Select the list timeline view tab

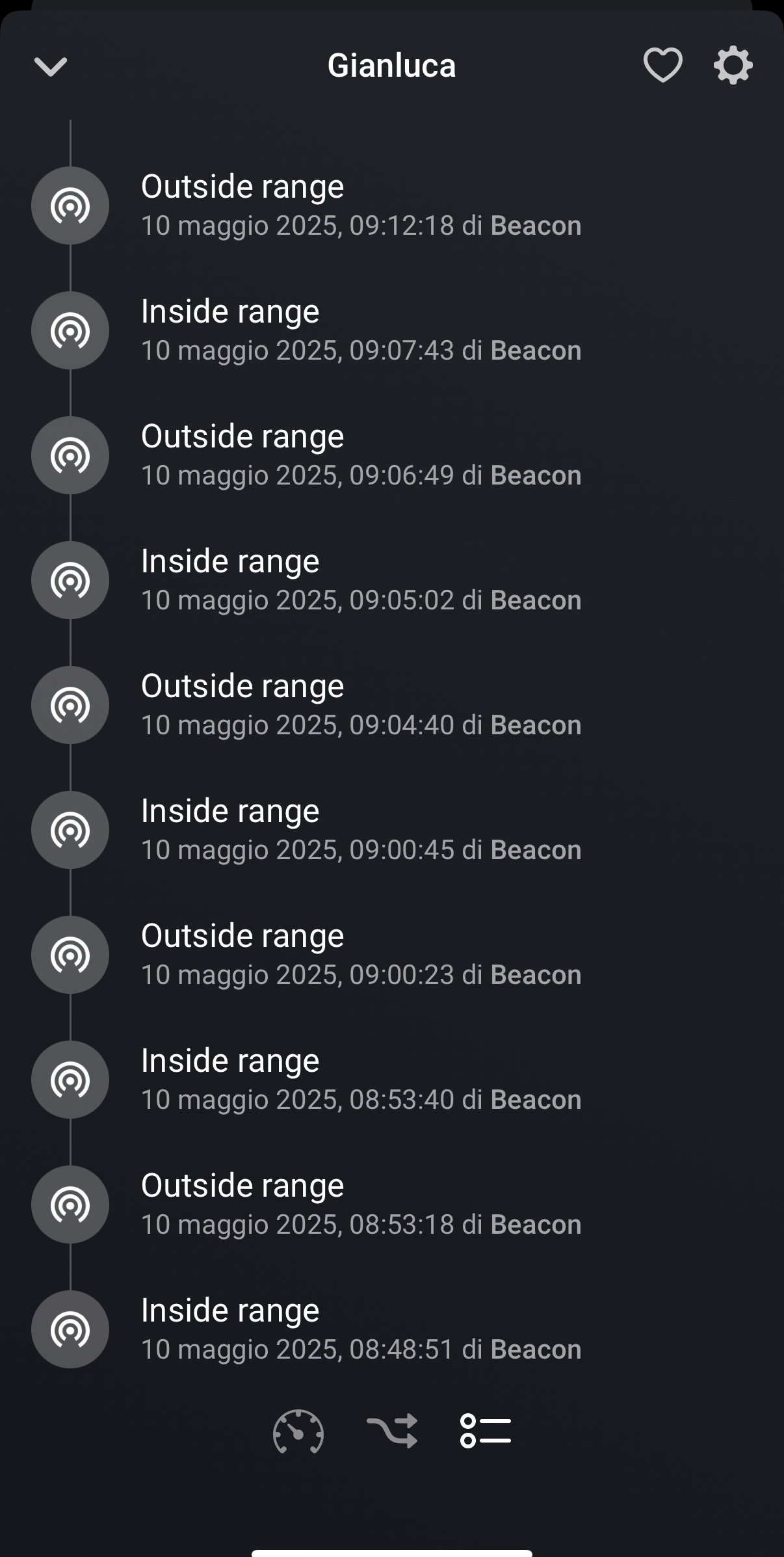click(486, 1431)
